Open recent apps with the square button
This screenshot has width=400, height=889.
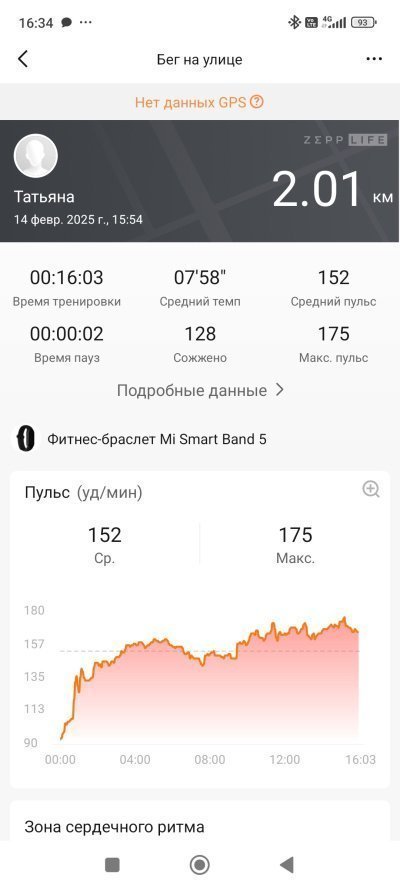pos(112,865)
